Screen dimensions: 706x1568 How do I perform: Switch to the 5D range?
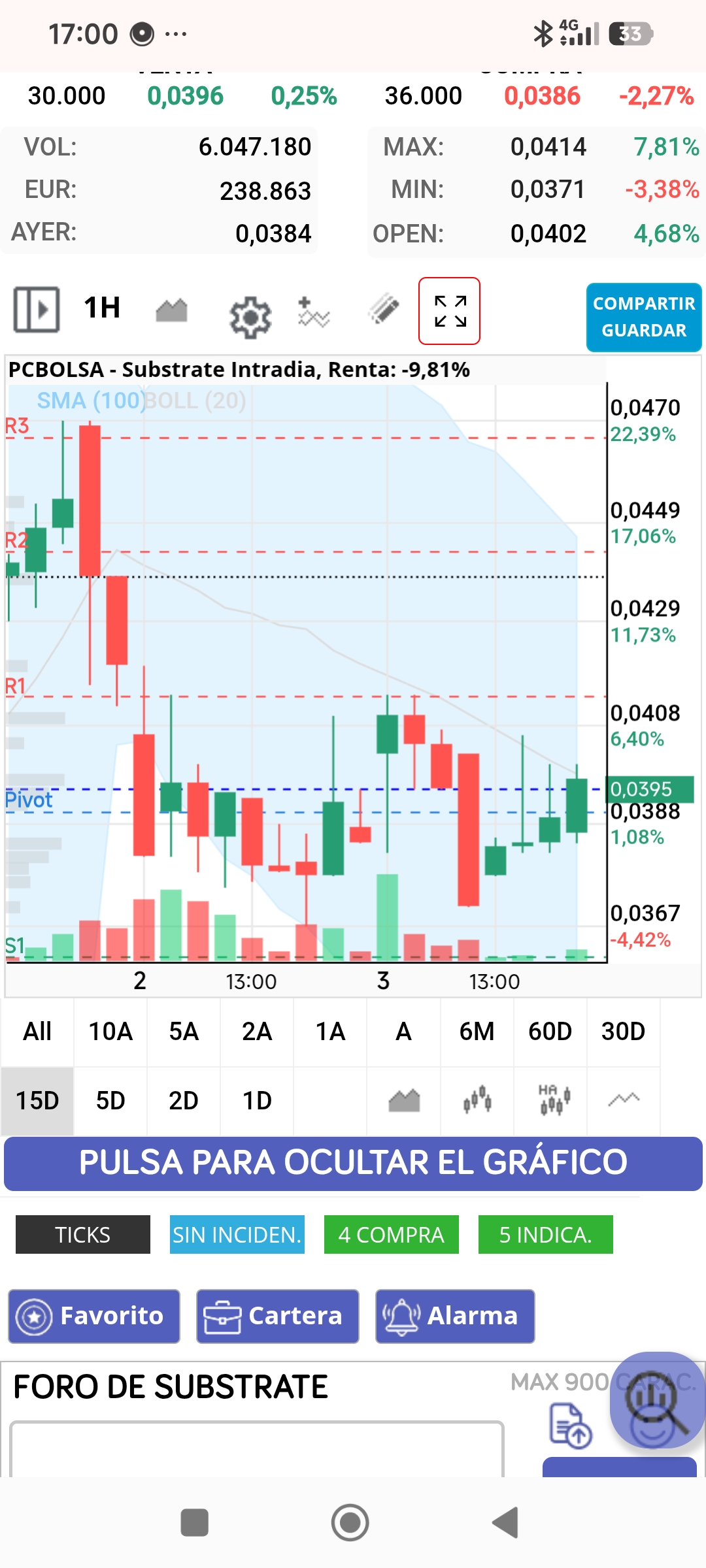[110, 1101]
